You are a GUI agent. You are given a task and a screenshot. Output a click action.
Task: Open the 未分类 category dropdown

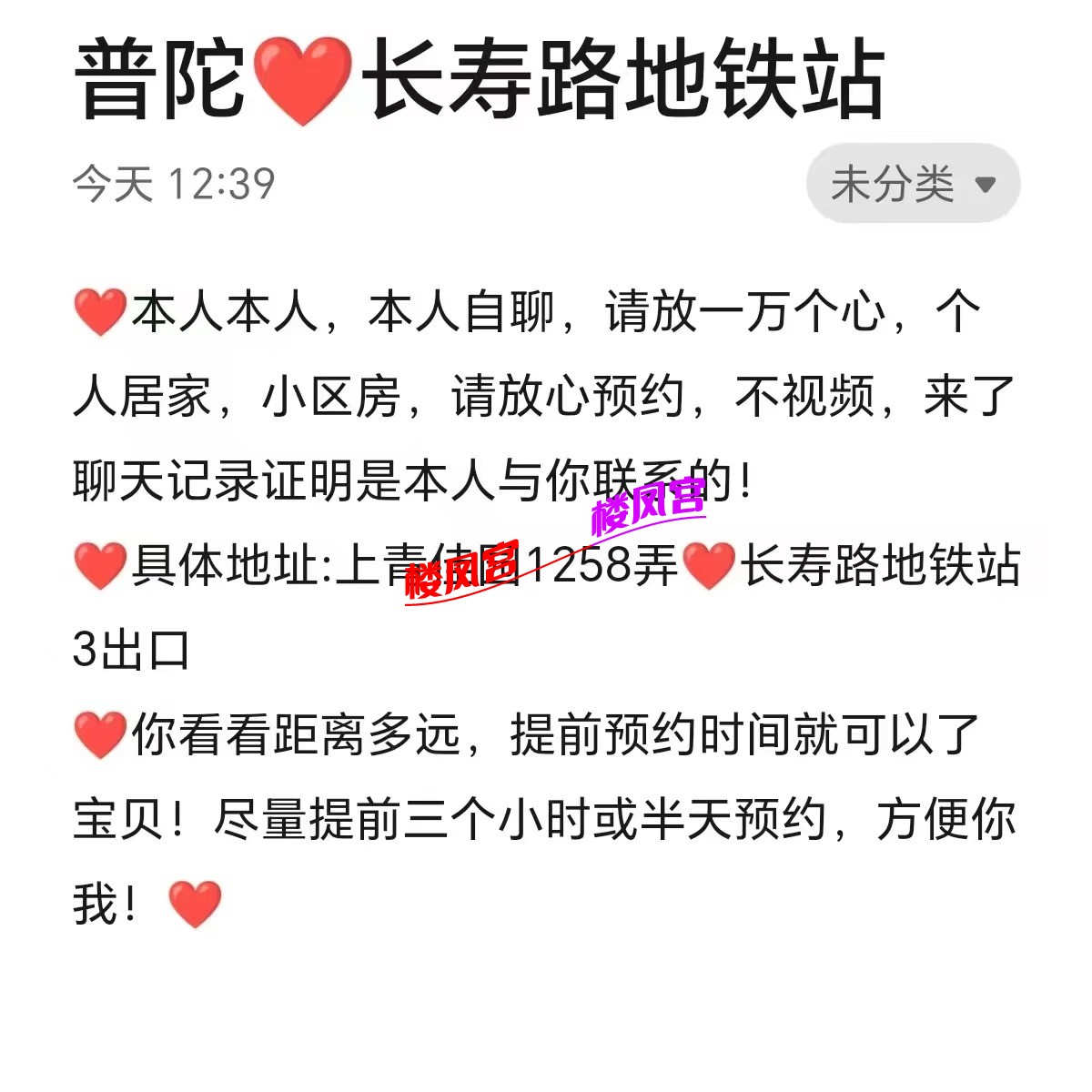tap(912, 184)
